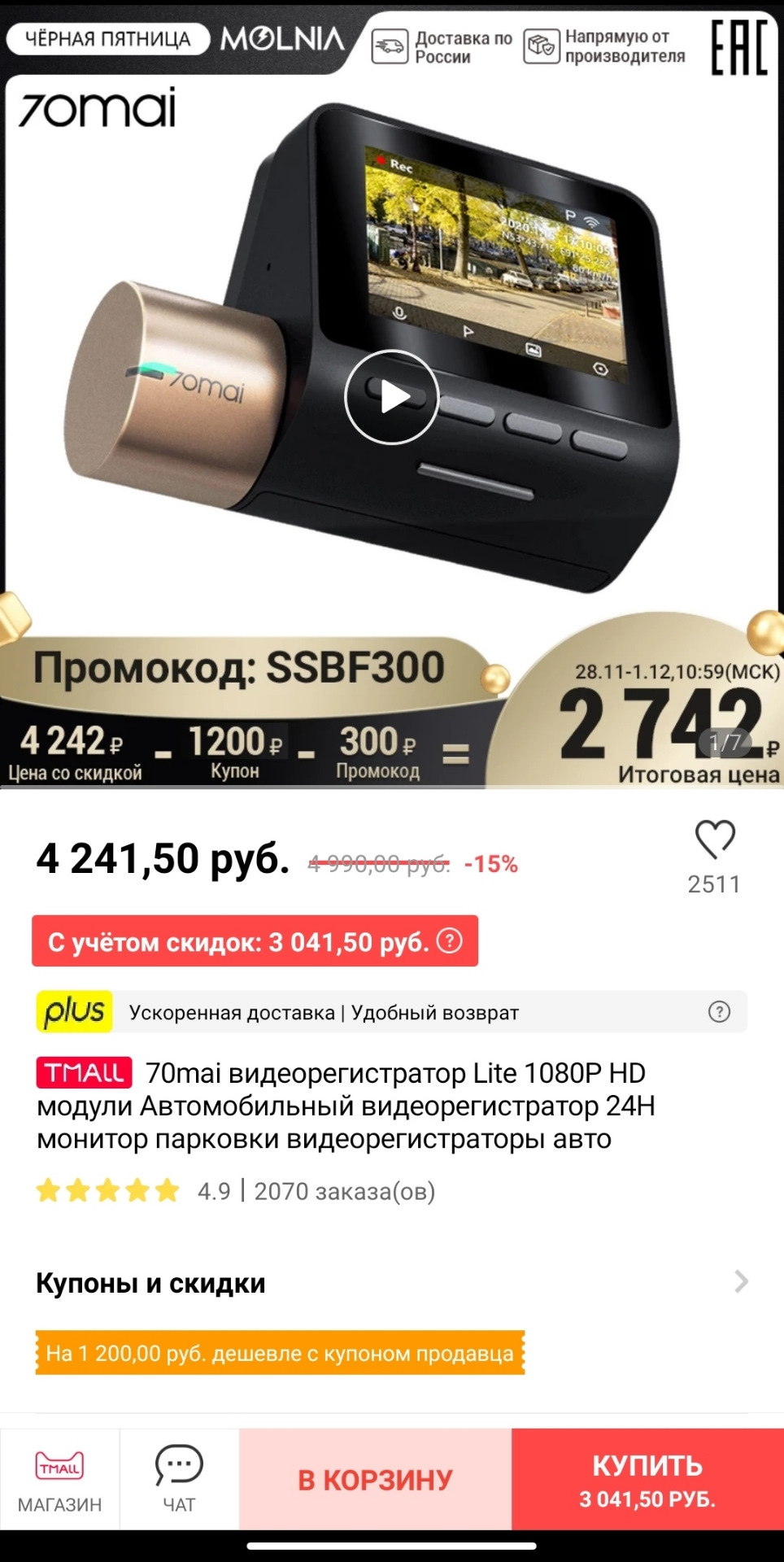Image resolution: width=784 pixels, height=1562 pixels.
Task: Expand the Купоны и скидки section
Action: pyautogui.click(x=740, y=1282)
